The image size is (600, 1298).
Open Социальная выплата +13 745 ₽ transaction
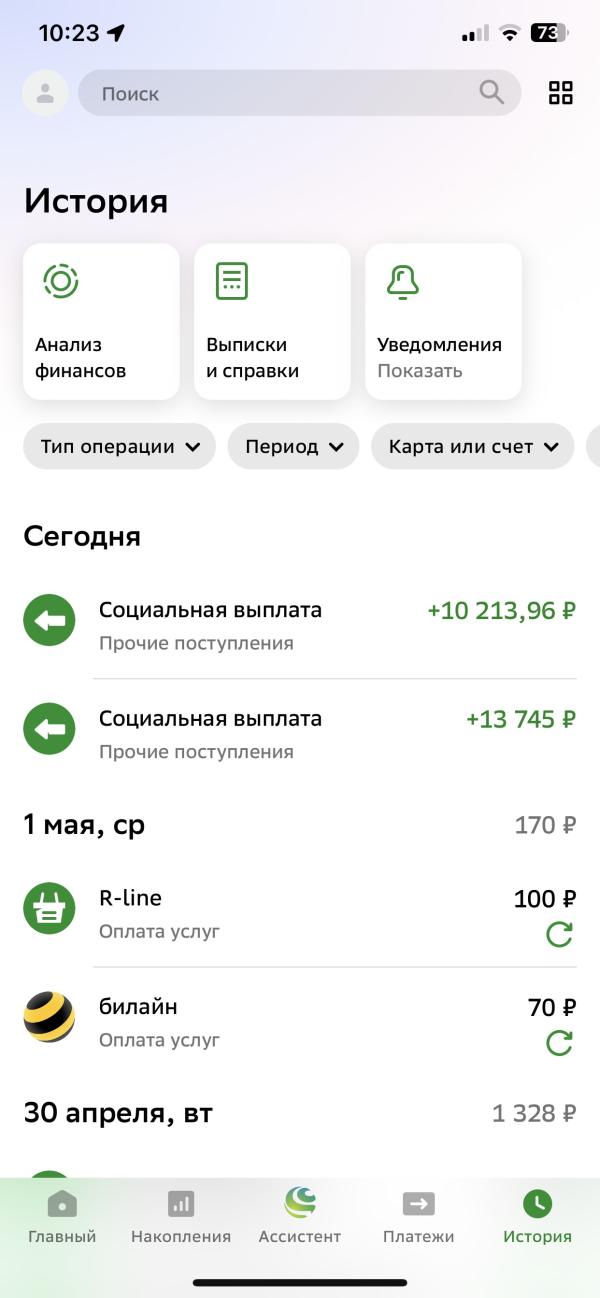point(300,733)
